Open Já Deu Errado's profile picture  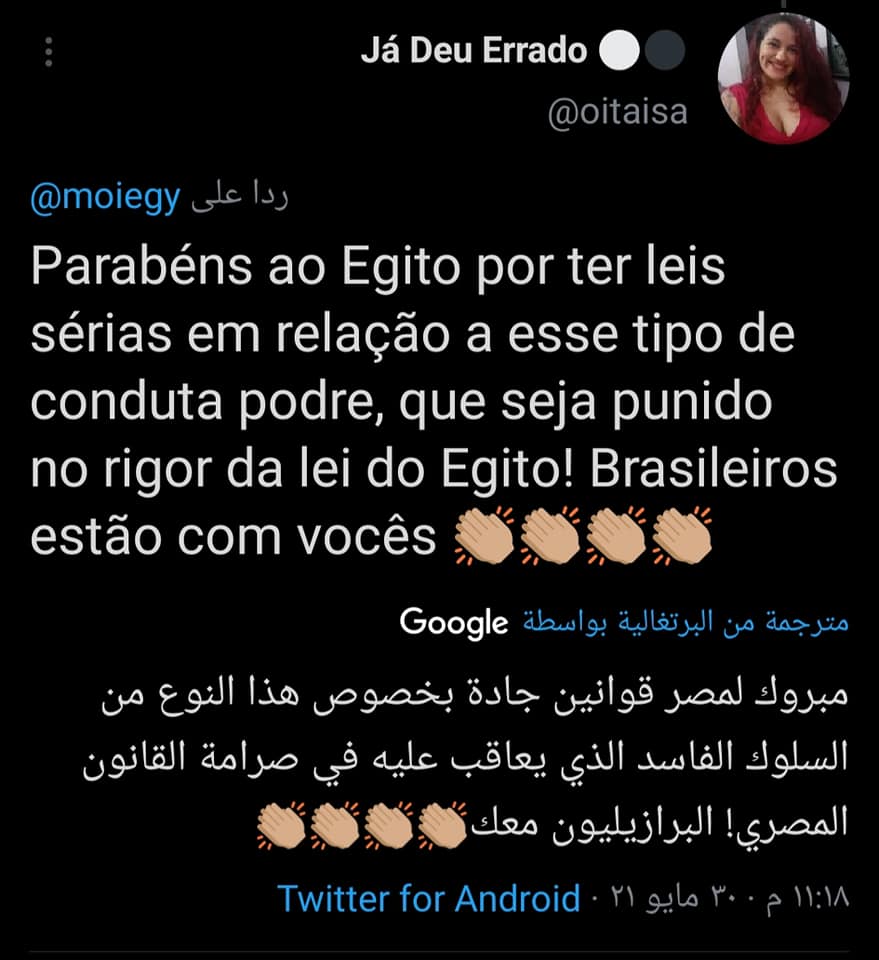pyautogui.click(x=783, y=79)
